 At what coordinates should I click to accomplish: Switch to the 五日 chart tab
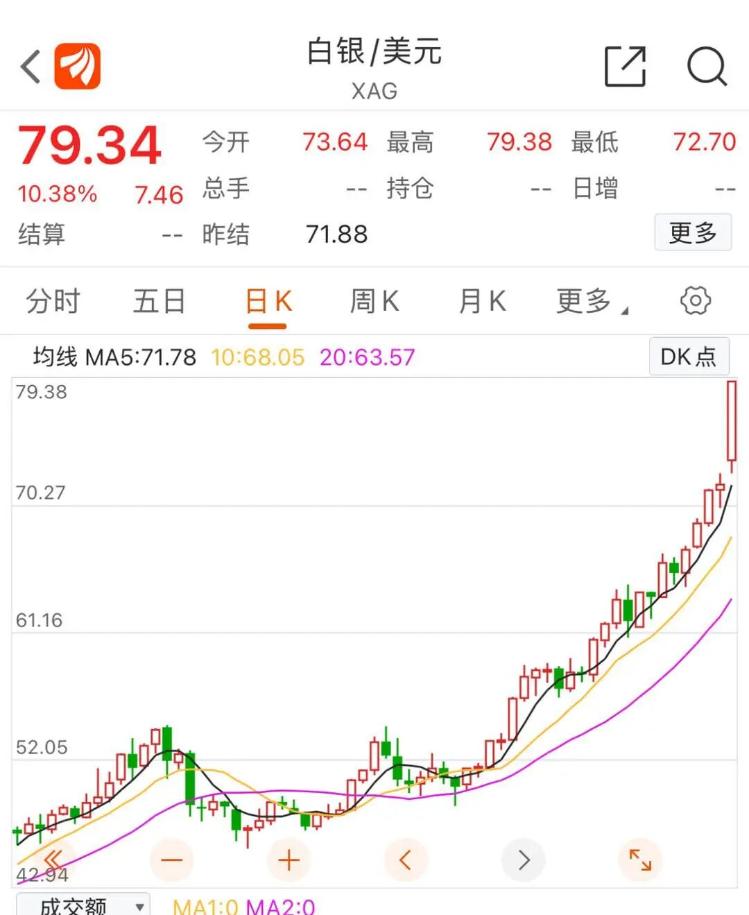[x=160, y=301]
